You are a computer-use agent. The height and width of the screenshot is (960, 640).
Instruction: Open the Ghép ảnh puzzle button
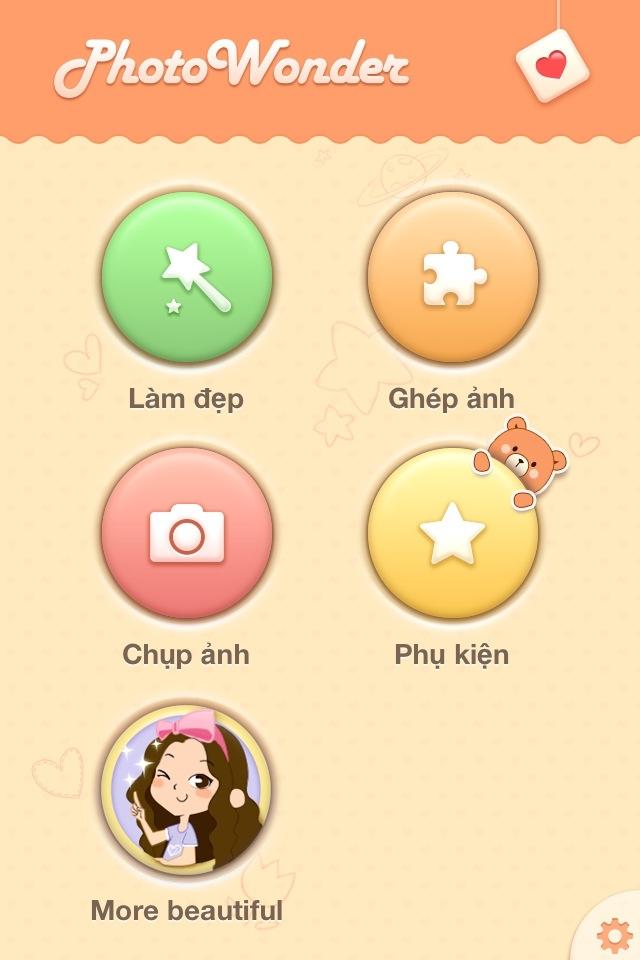click(x=453, y=276)
